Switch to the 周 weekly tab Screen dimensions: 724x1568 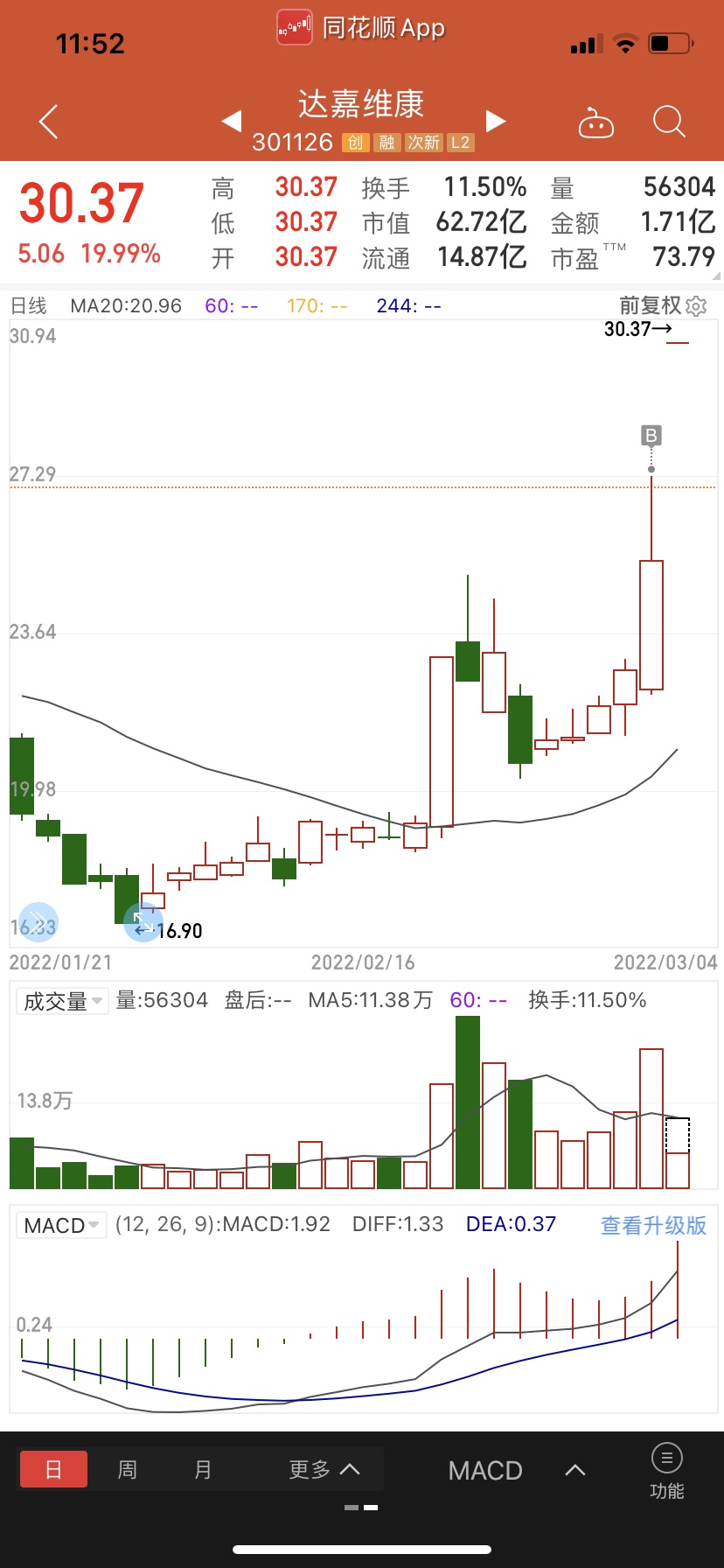point(128,1469)
